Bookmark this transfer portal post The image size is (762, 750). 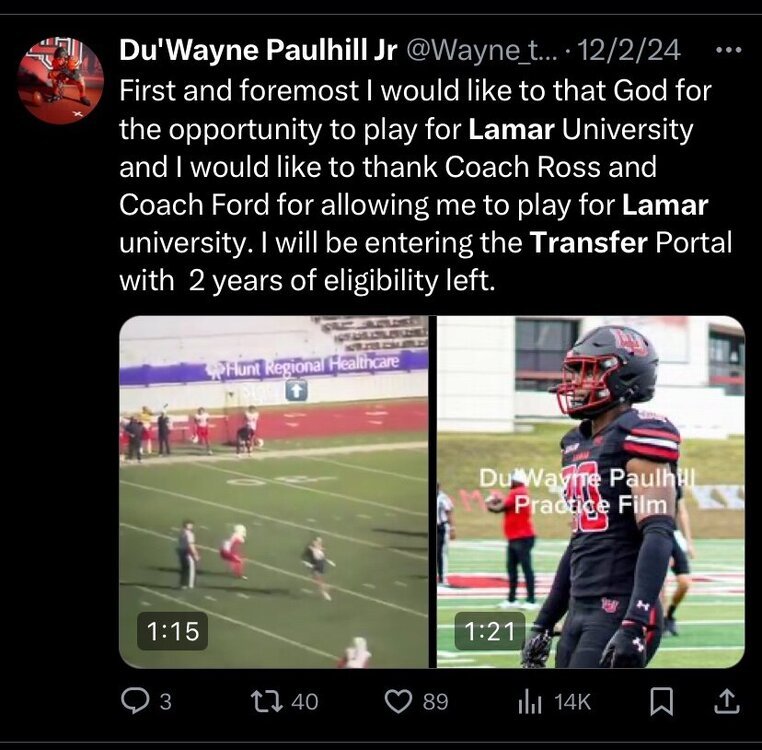pyautogui.click(x=661, y=702)
